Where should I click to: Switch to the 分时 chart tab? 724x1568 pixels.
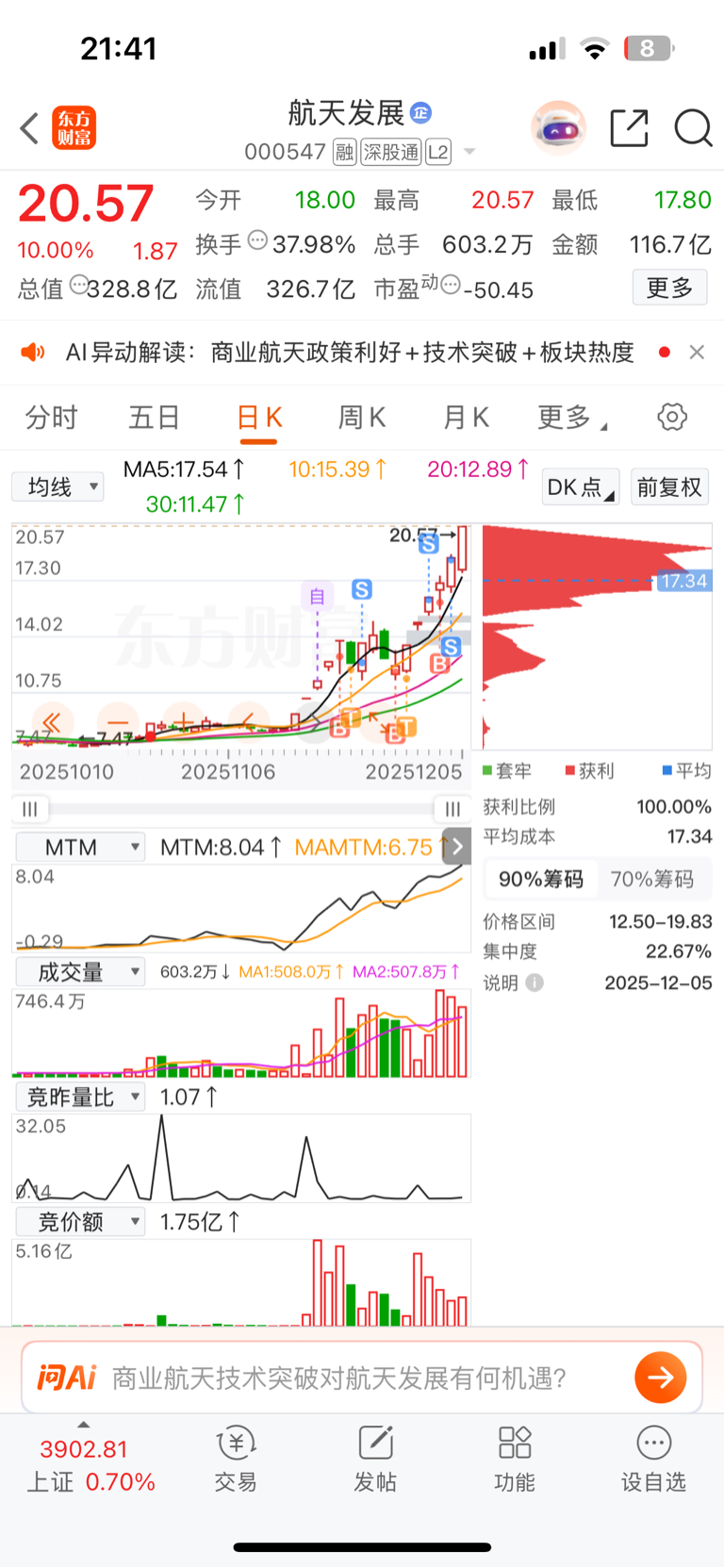51,417
